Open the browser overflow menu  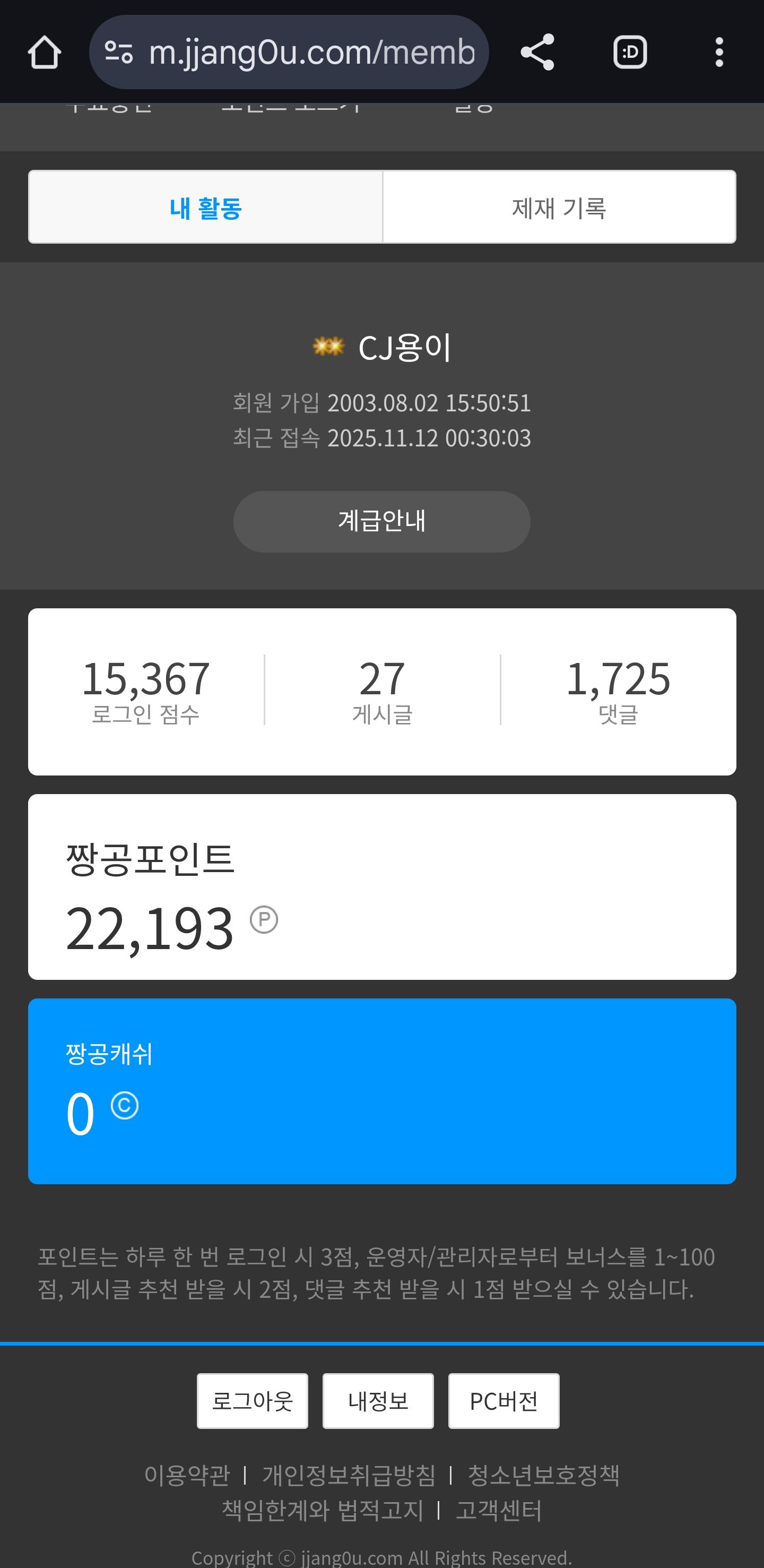[719, 53]
